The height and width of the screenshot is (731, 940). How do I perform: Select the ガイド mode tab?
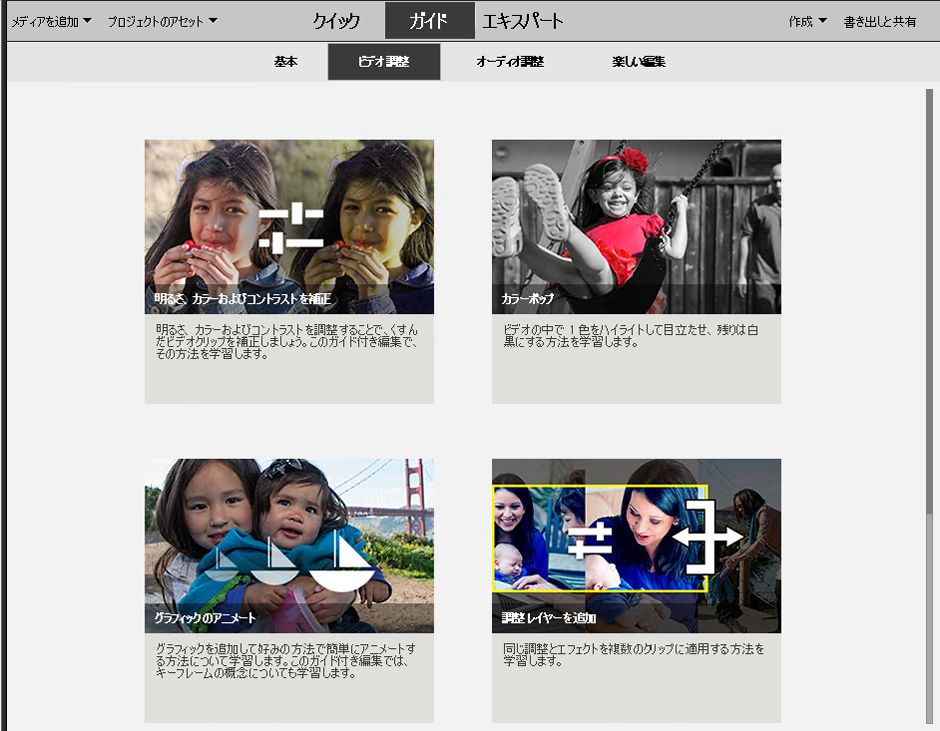pyautogui.click(x=429, y=21)
